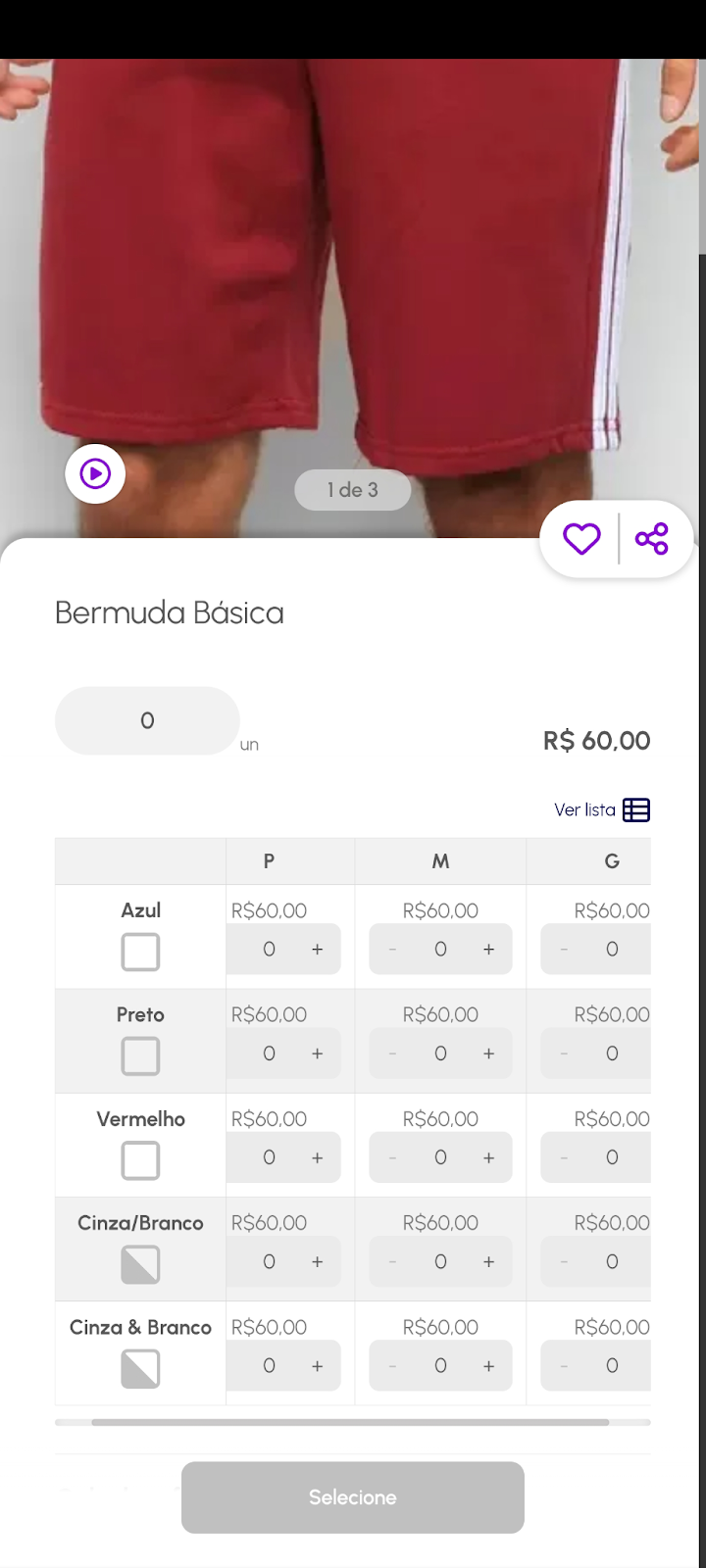Decrease Vermelho size G quantity
The image size is (706, 1568).
[564, 1157]
